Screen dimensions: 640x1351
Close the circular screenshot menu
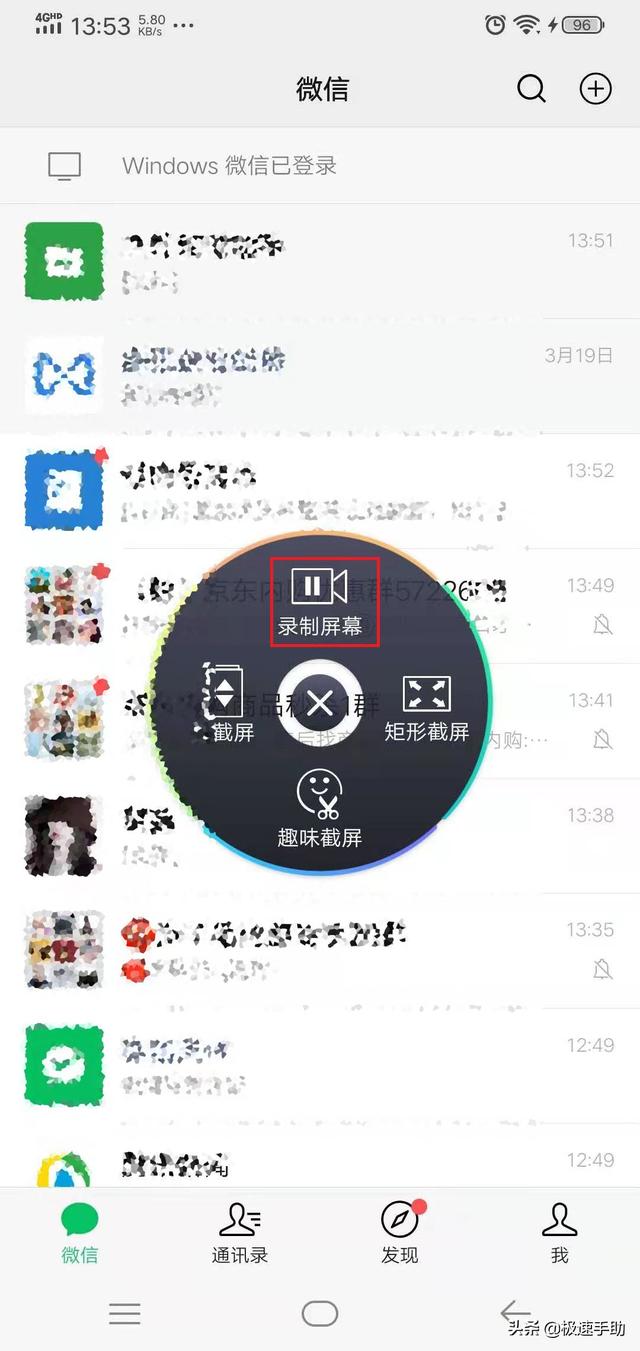(x=319, y=704)
